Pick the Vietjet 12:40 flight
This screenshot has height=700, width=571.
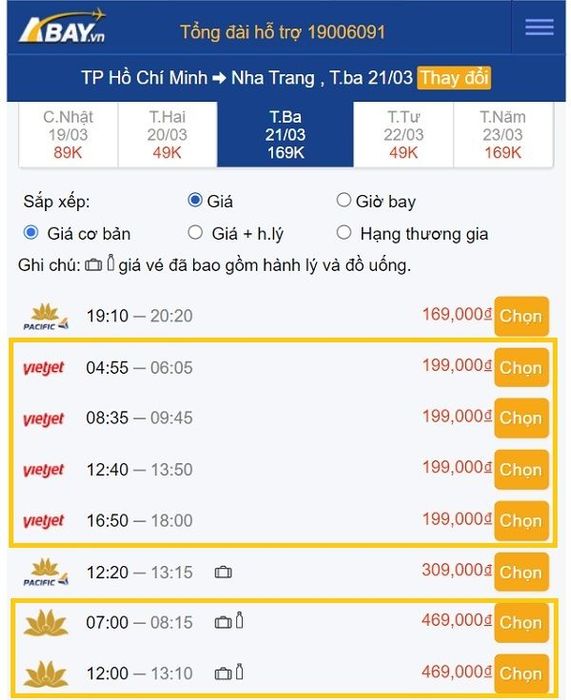[x=521, y=470]
